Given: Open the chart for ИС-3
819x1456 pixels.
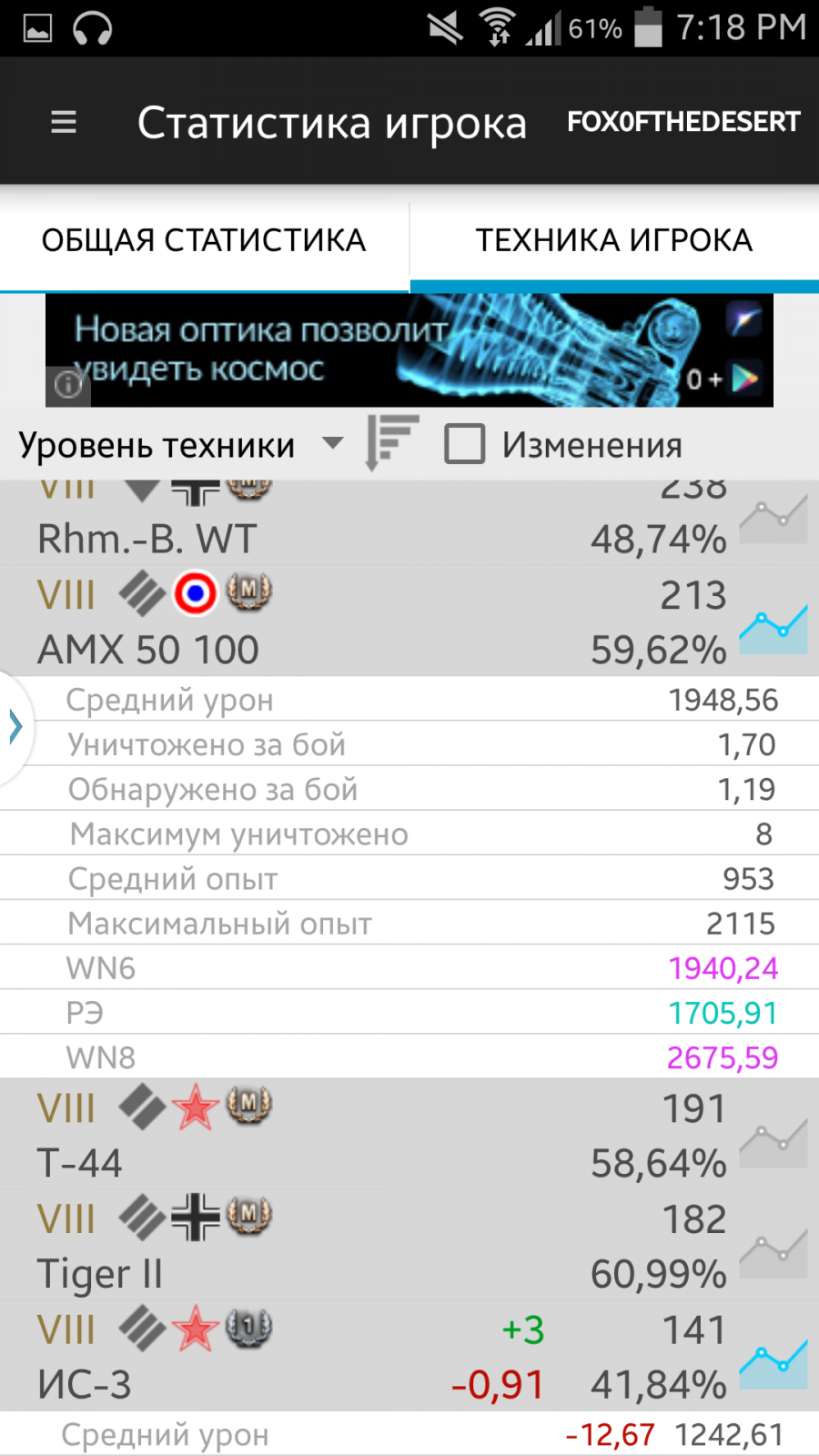Looking at the screenshot, I should (773, 1363).
